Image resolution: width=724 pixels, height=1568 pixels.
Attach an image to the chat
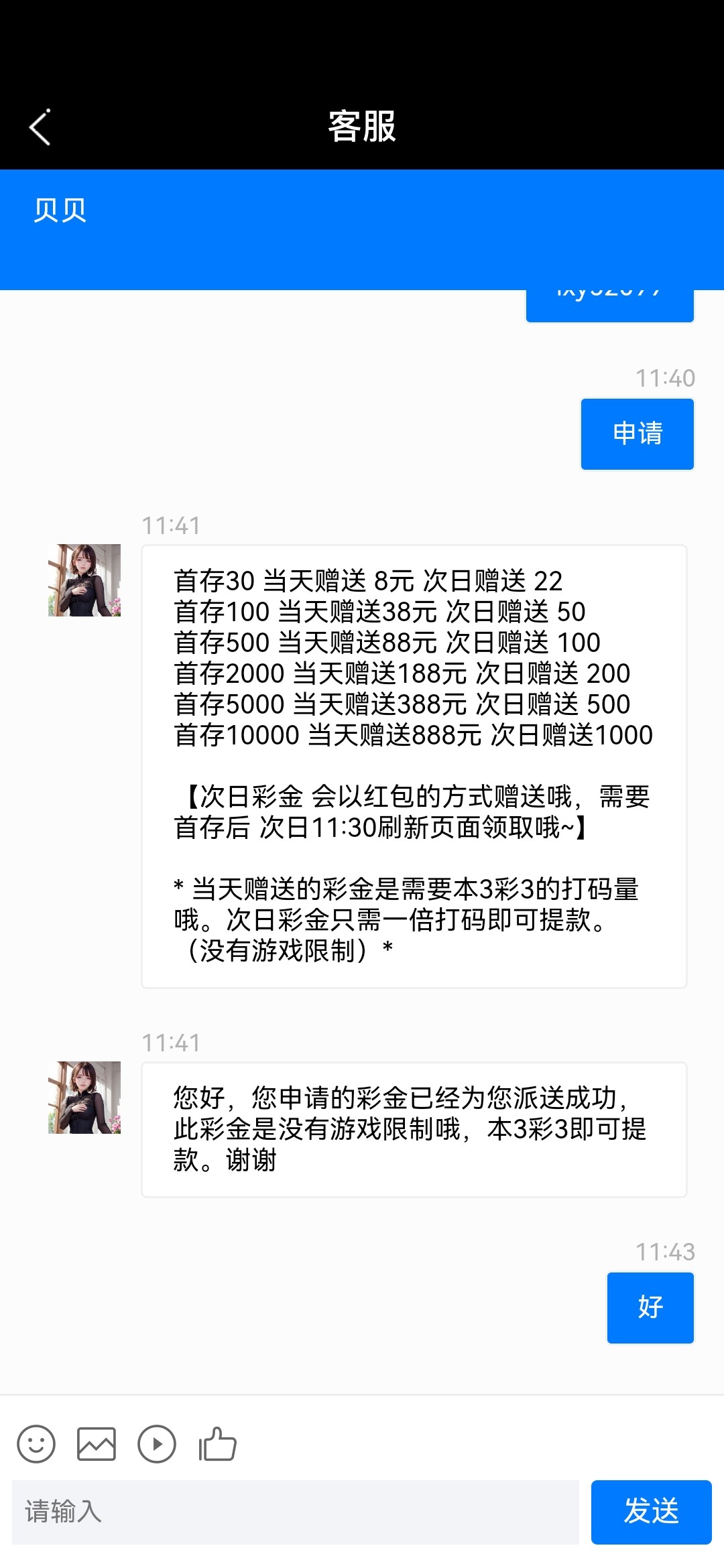point(97,1443)
